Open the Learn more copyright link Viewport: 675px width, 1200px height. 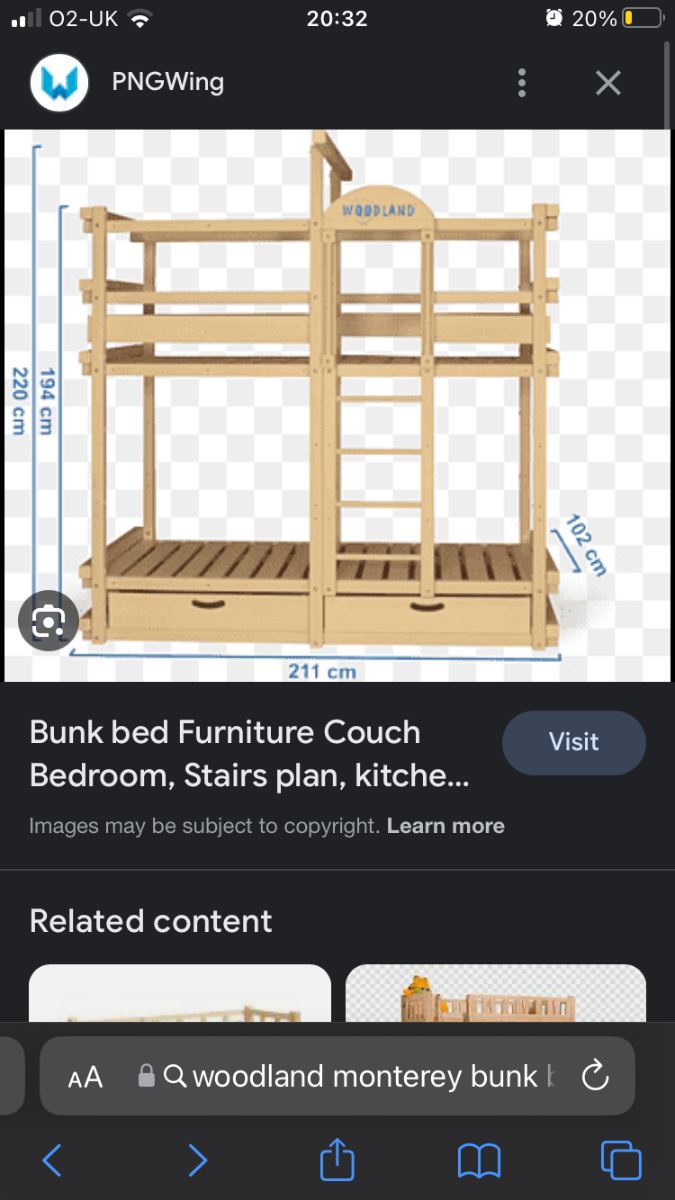pyautogui.click(x=446, y=826)
